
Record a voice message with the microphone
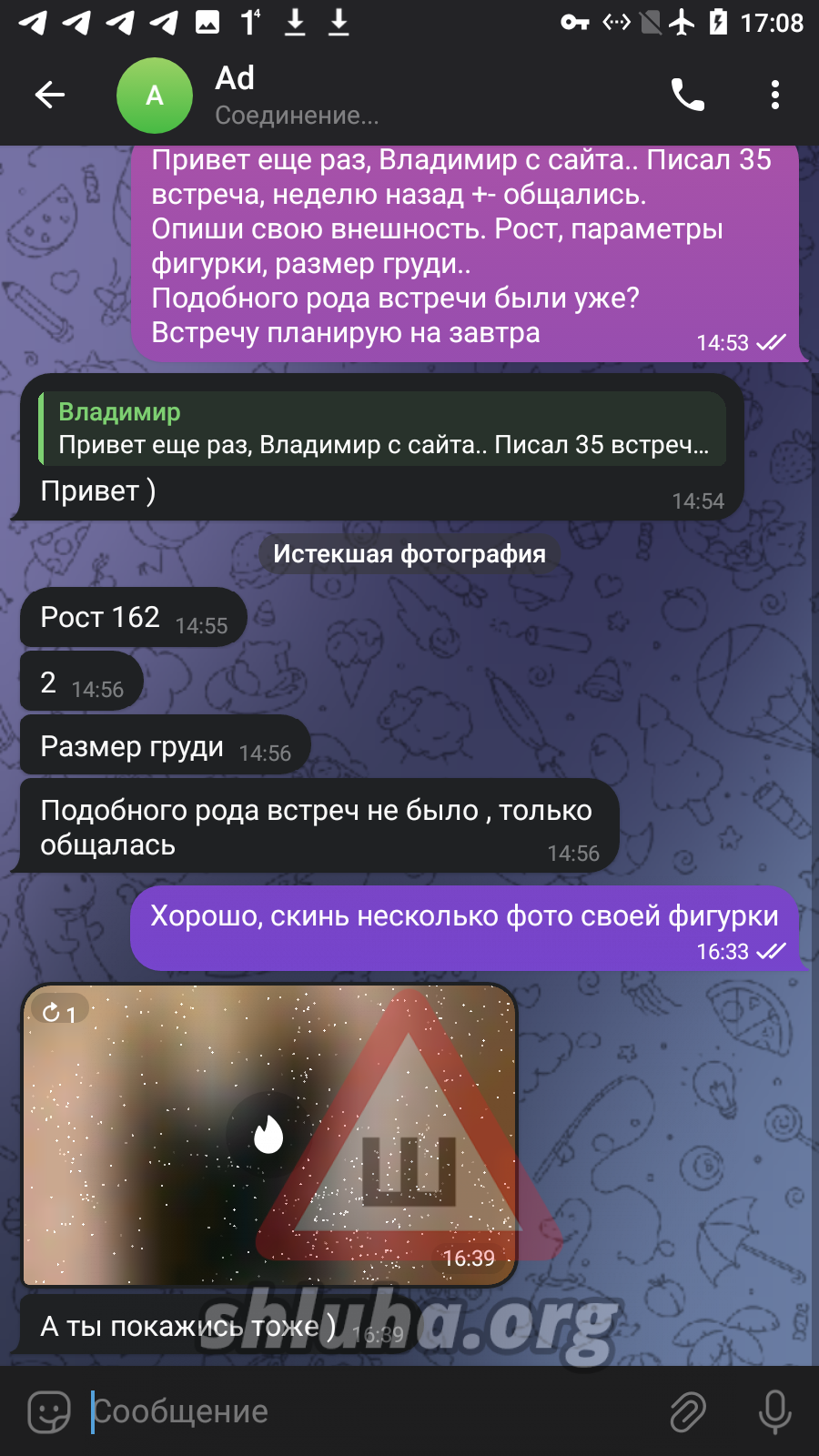774,1411
